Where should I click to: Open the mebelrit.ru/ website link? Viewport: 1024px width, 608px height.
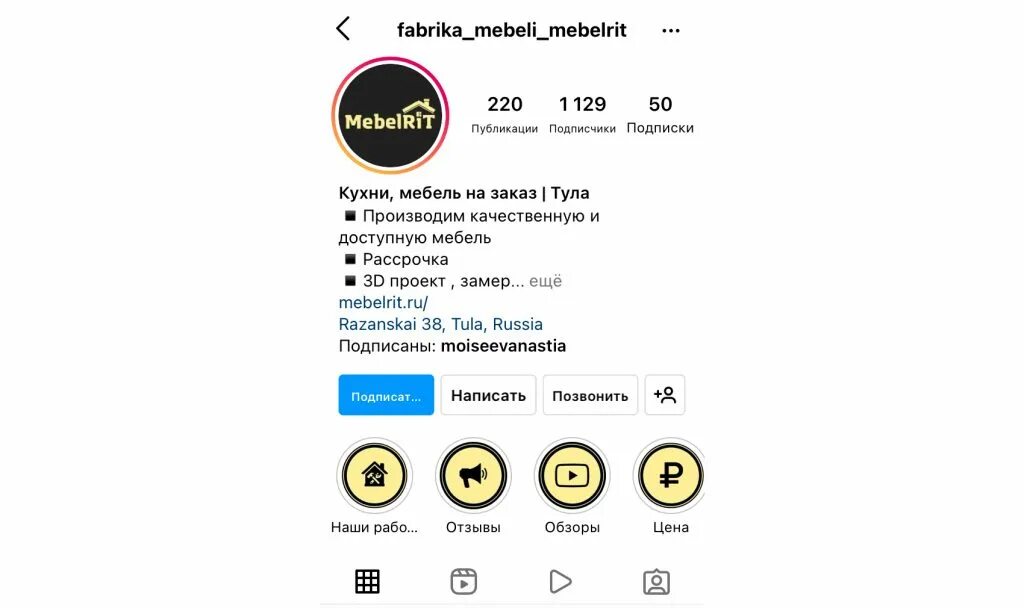(383, 302)
